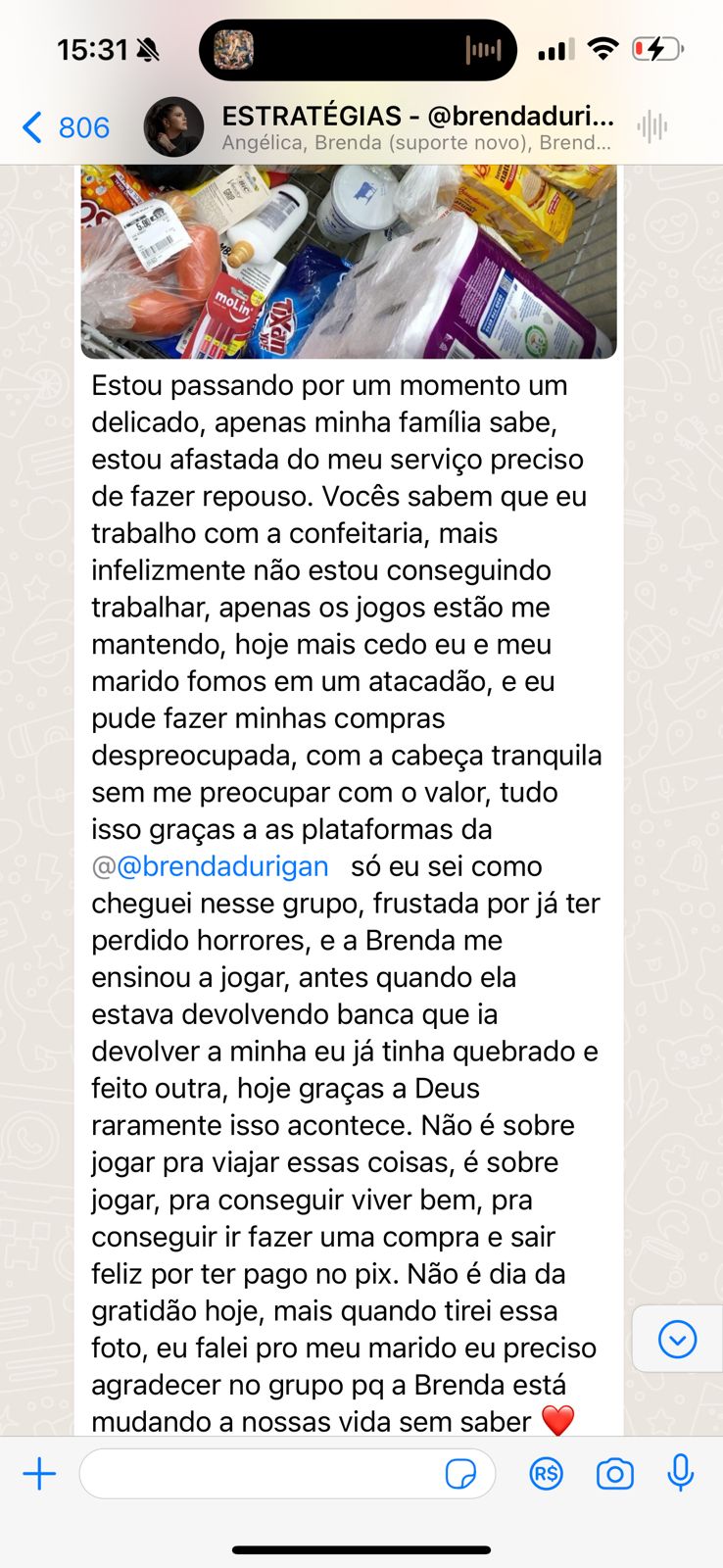Go back to the chat list

click(64, 127)
